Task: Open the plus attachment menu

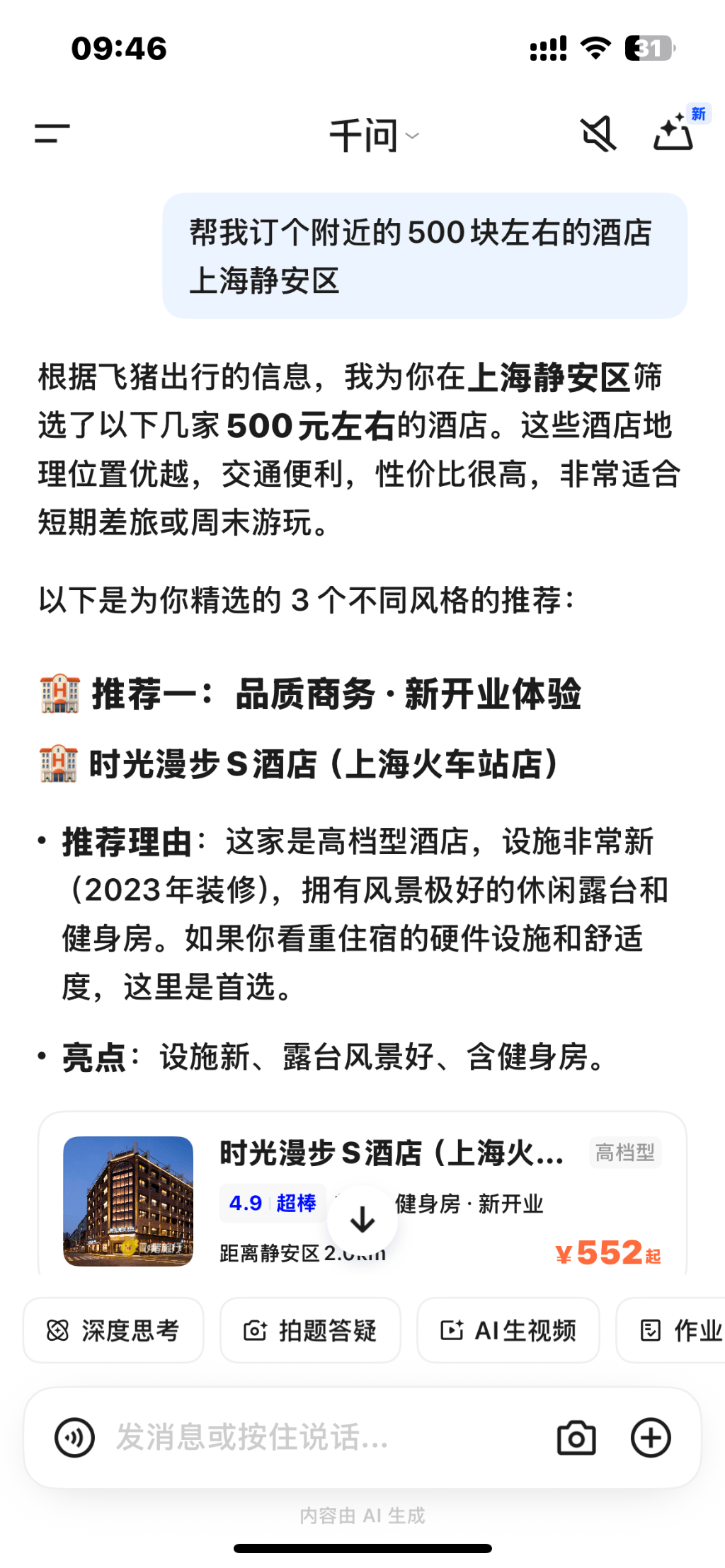Action: click(x=651, y=1437)
